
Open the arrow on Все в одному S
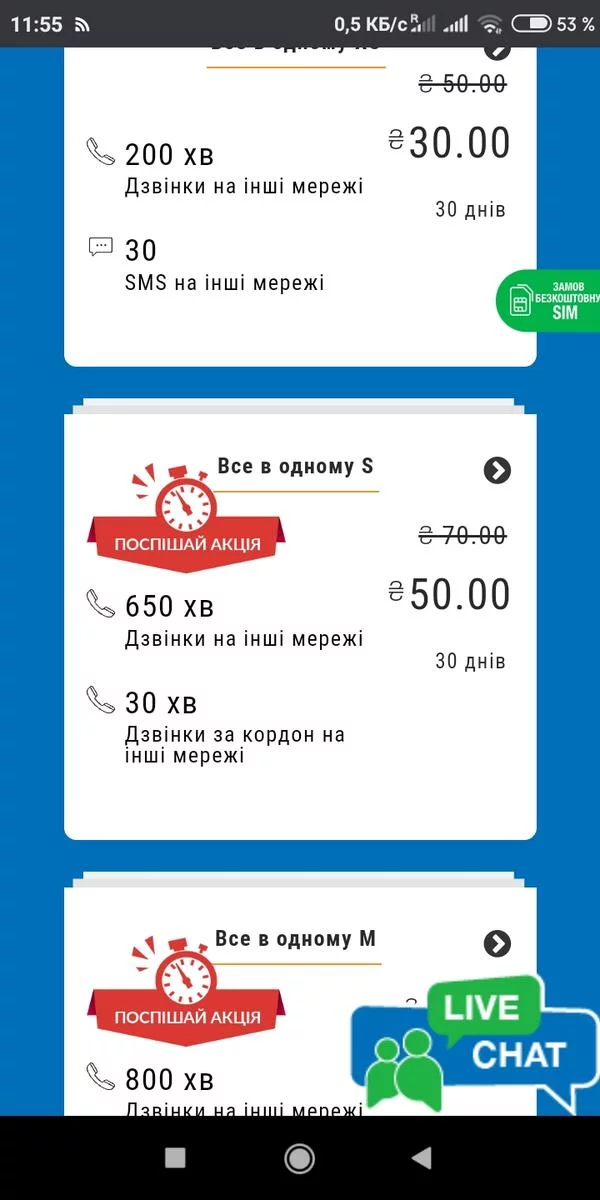[x=497, y=470]
